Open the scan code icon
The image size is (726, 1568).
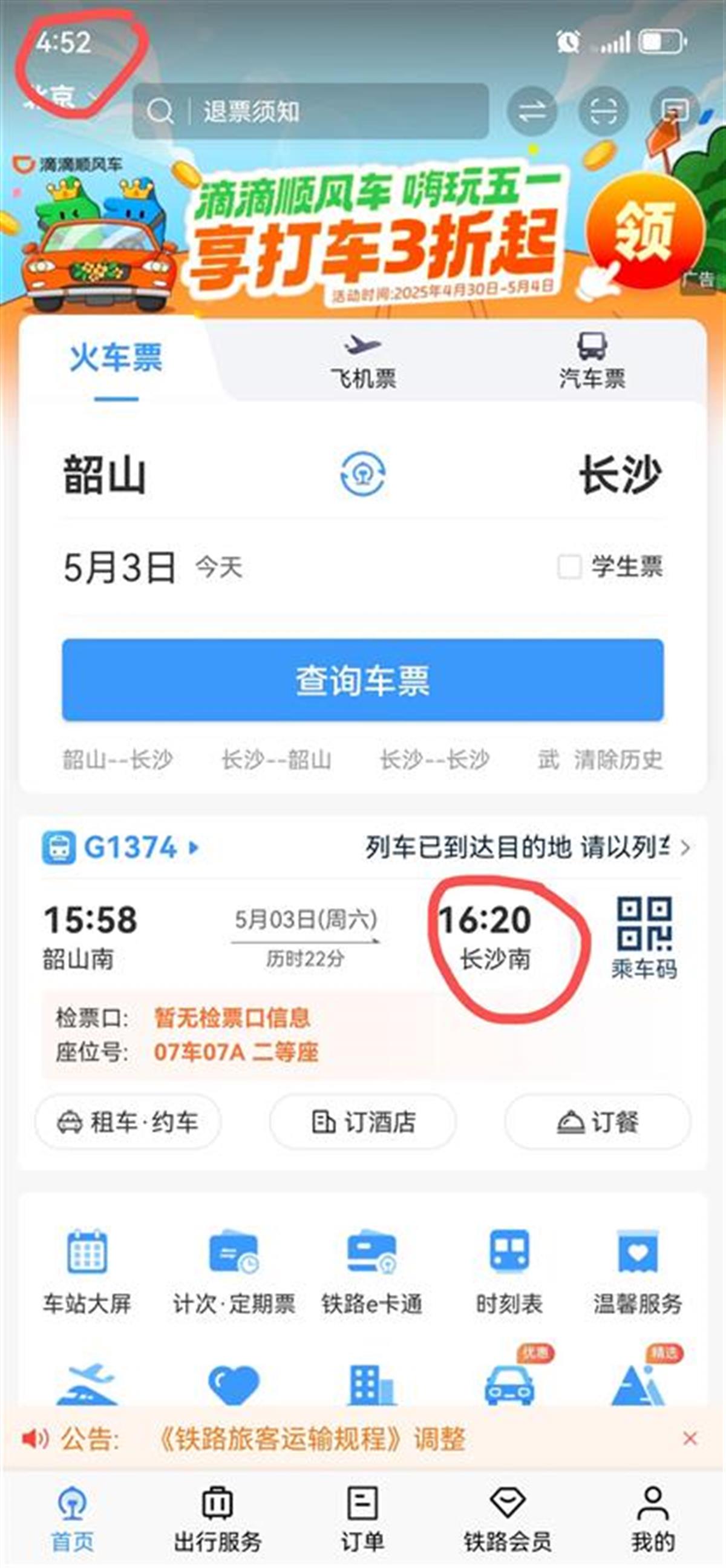click(603, 111)
